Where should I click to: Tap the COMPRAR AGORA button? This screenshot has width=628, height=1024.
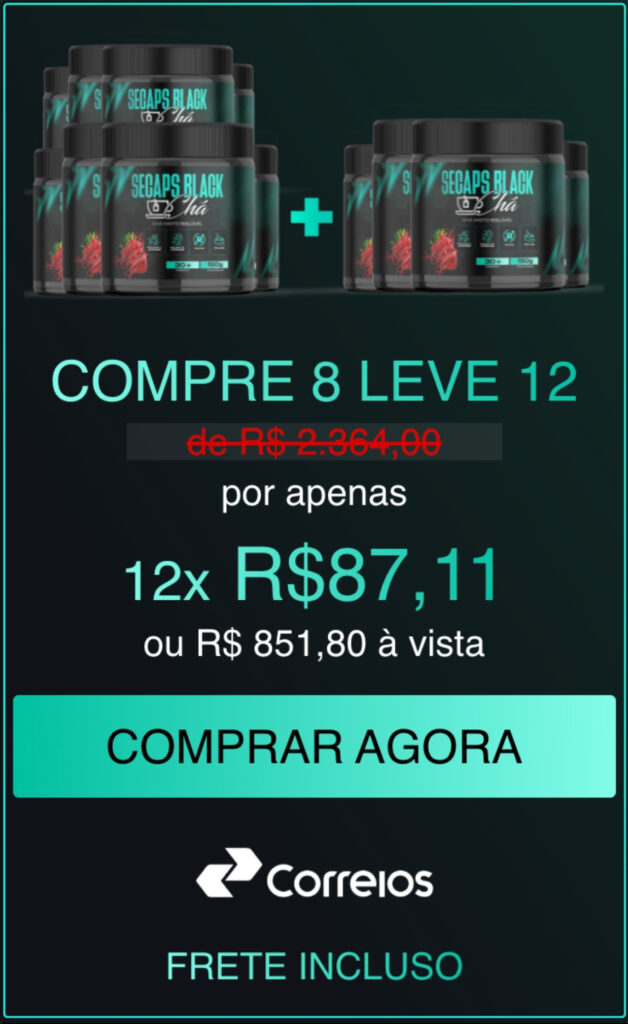314,746
